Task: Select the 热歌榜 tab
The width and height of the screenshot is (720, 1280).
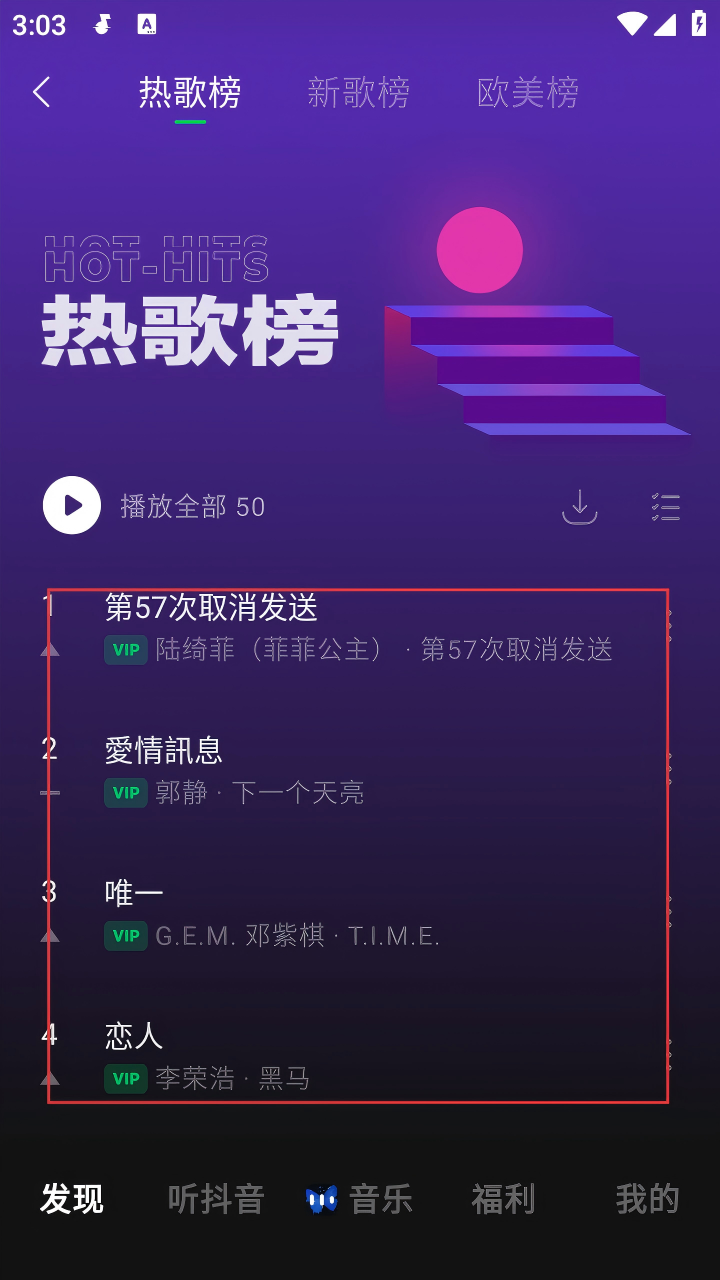Action: [x=190, y=93]
